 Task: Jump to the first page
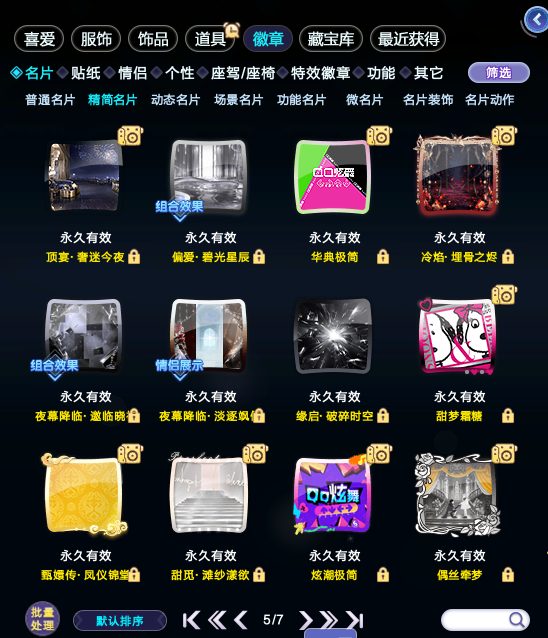point(191,620)
